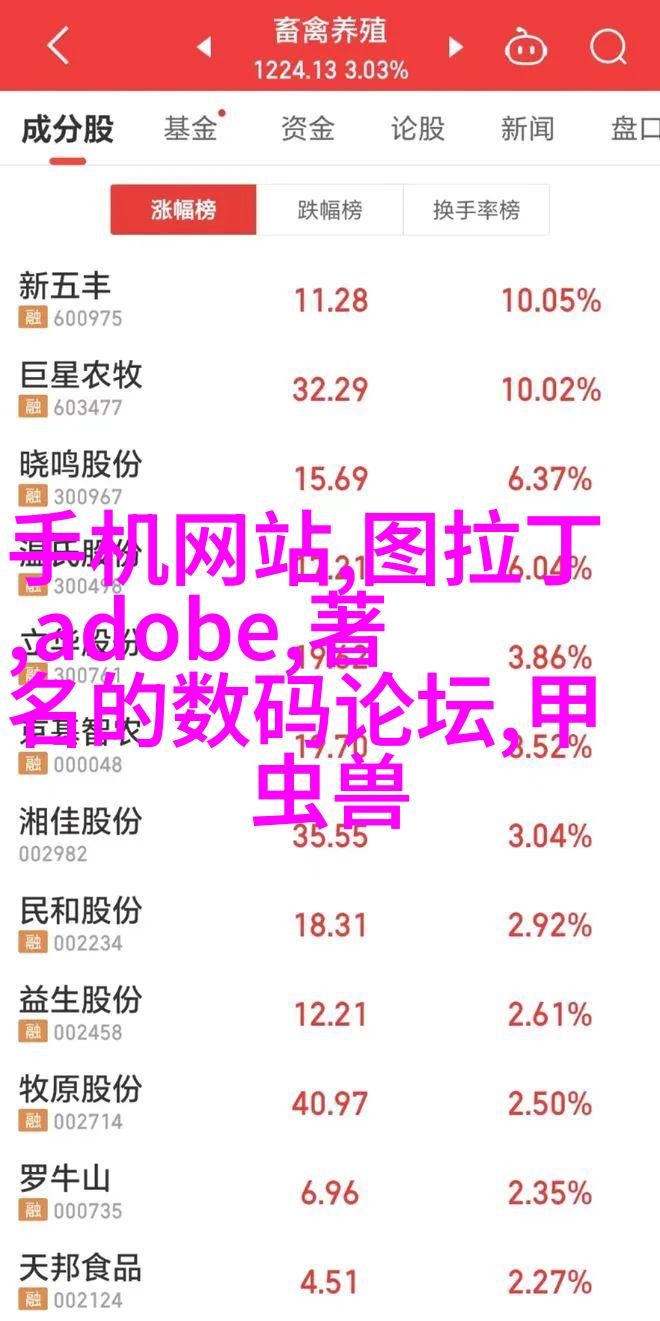660x1321 pixels.
Task: Open stock 晓鸣股份 300967
Action: click(330, 478)
